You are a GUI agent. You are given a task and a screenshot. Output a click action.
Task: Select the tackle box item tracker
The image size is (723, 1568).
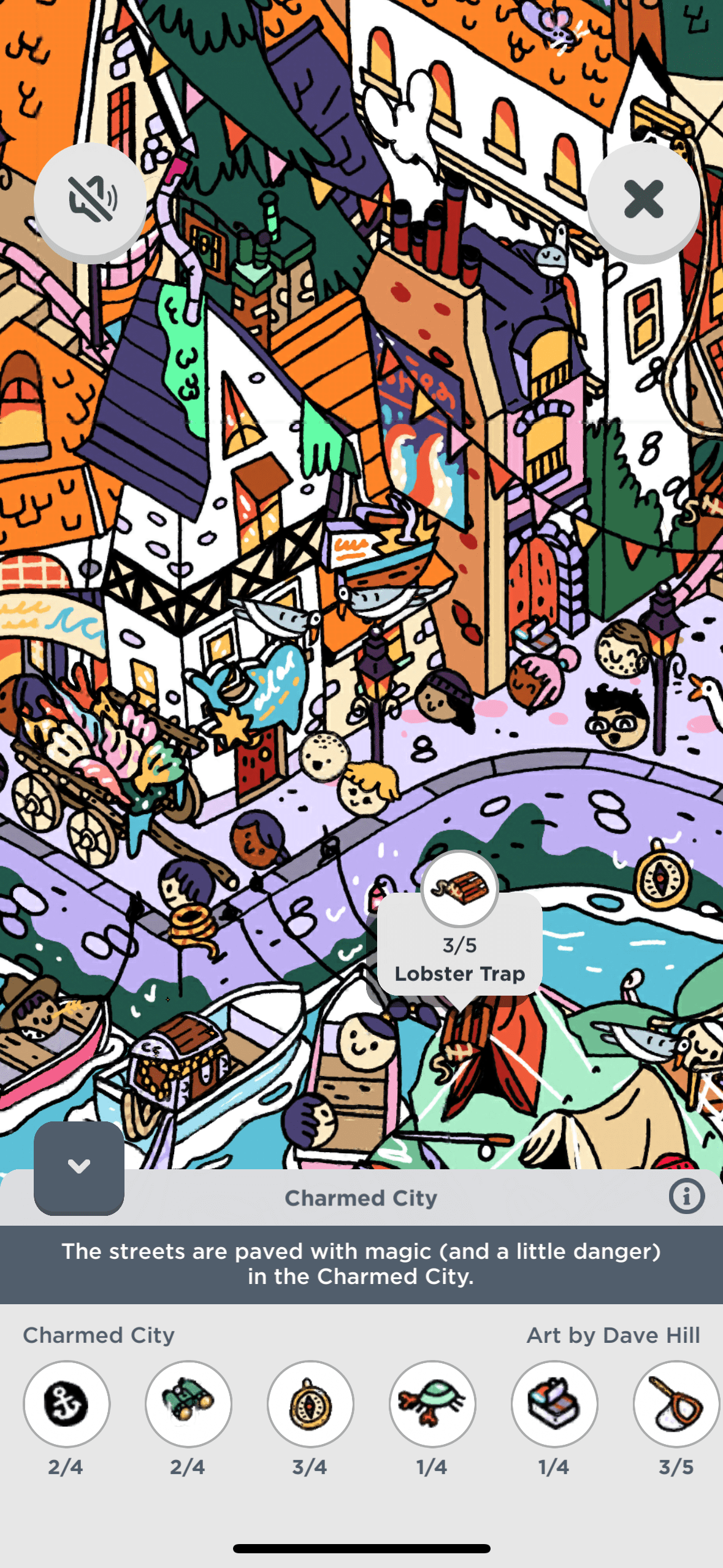tap(554, 1404)
